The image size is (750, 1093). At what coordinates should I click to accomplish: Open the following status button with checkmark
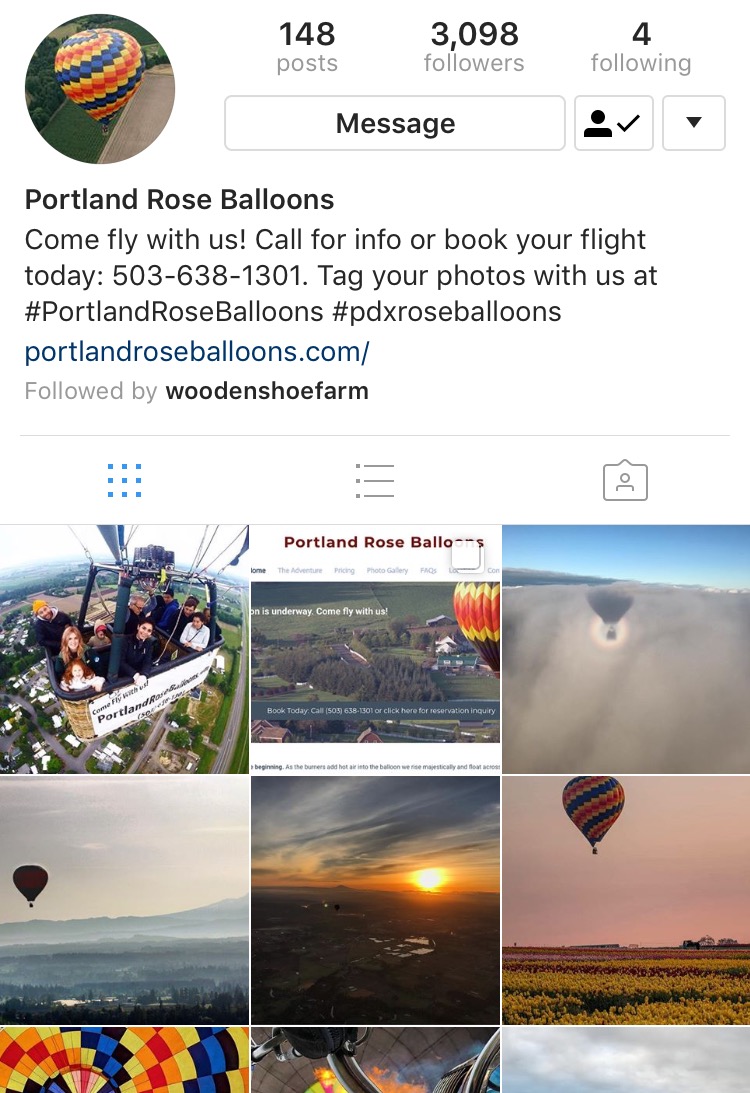coord(613,123)
